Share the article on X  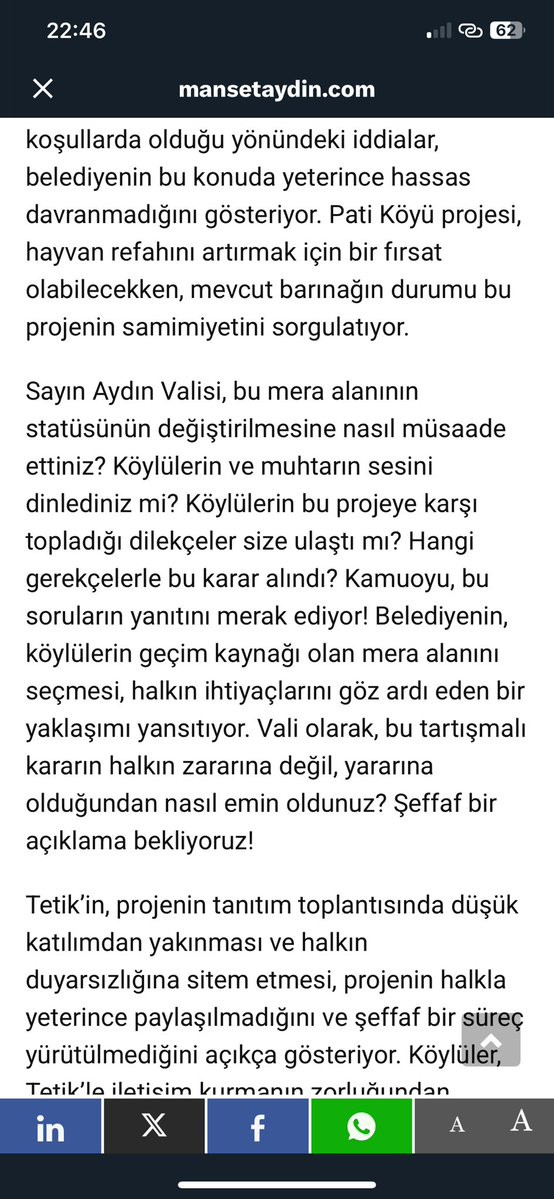[x=154, y=1126]
